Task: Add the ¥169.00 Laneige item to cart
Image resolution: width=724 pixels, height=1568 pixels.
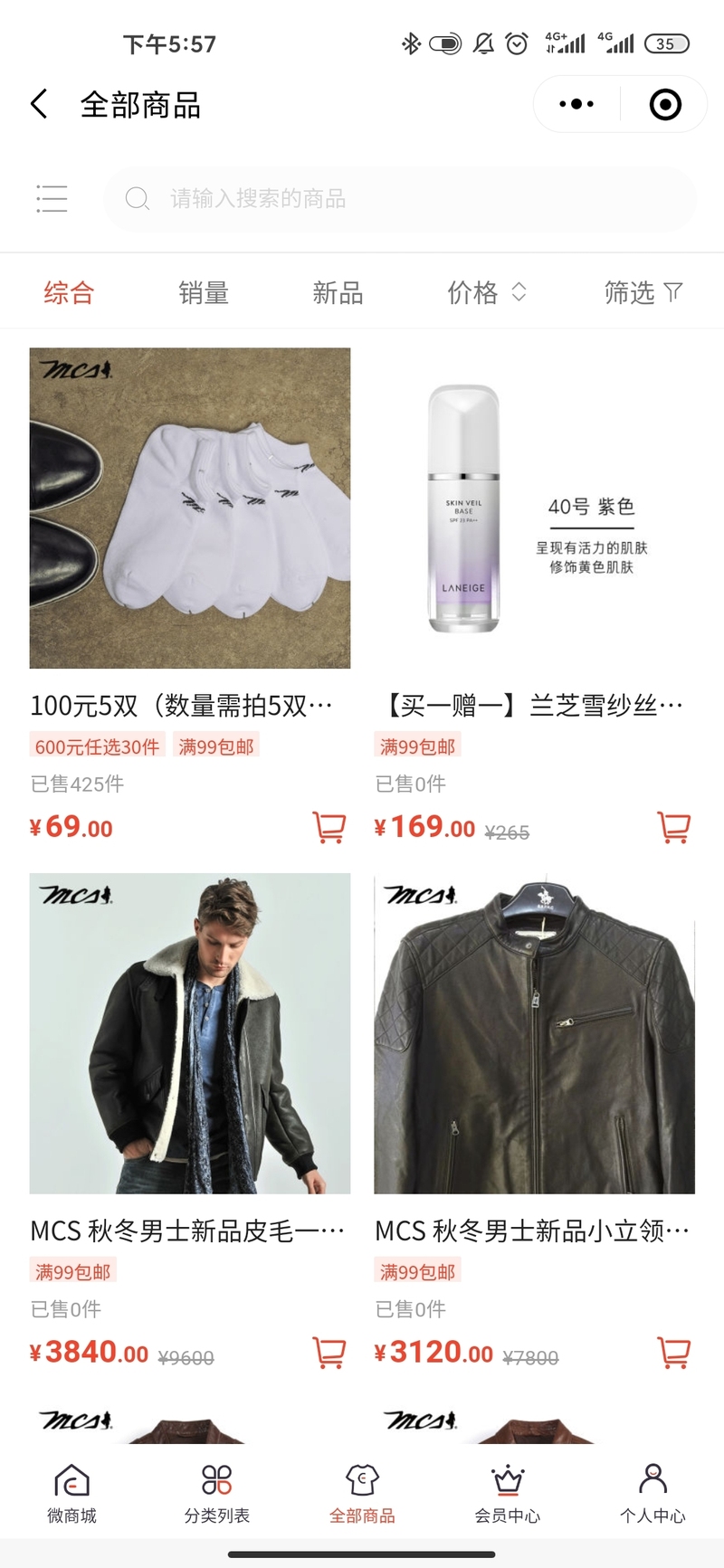Action: point(673,827)
